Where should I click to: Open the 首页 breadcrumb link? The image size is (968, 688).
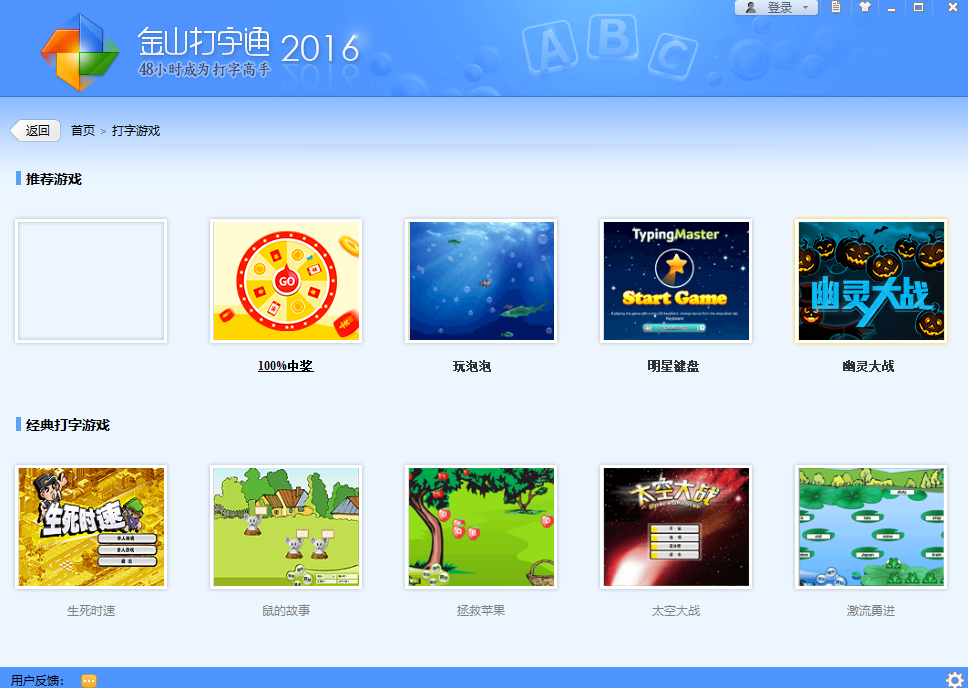[x=82, y=131]
